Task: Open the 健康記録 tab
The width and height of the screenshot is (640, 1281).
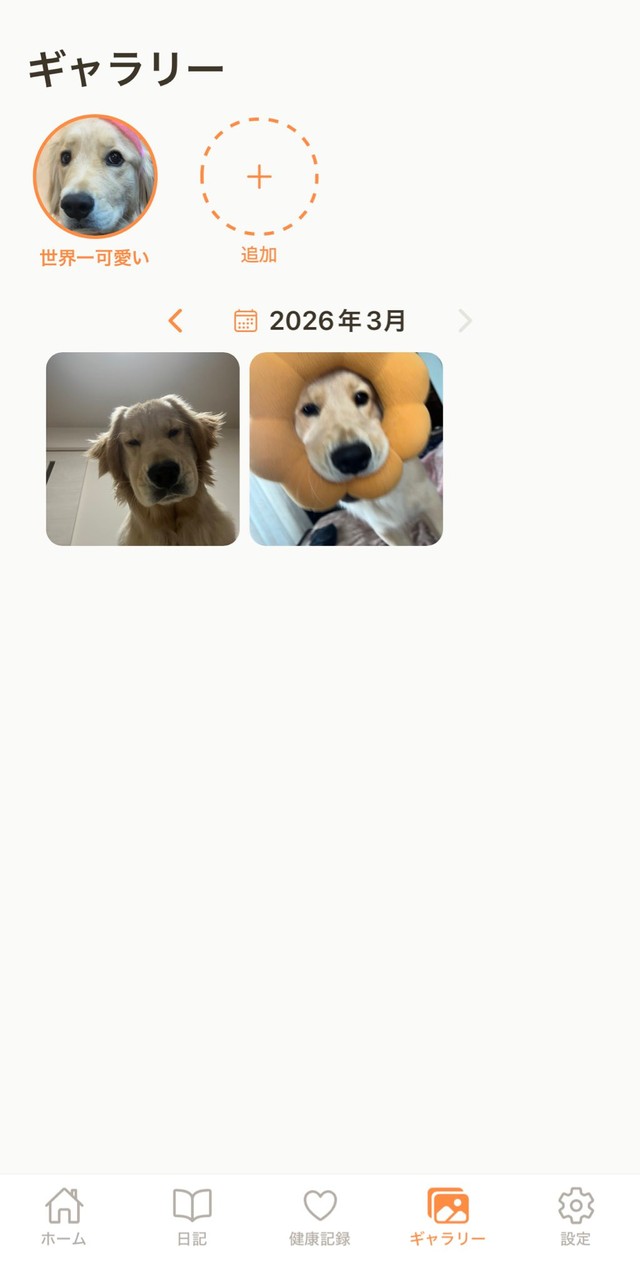Action: click(x=320, y=1216)
